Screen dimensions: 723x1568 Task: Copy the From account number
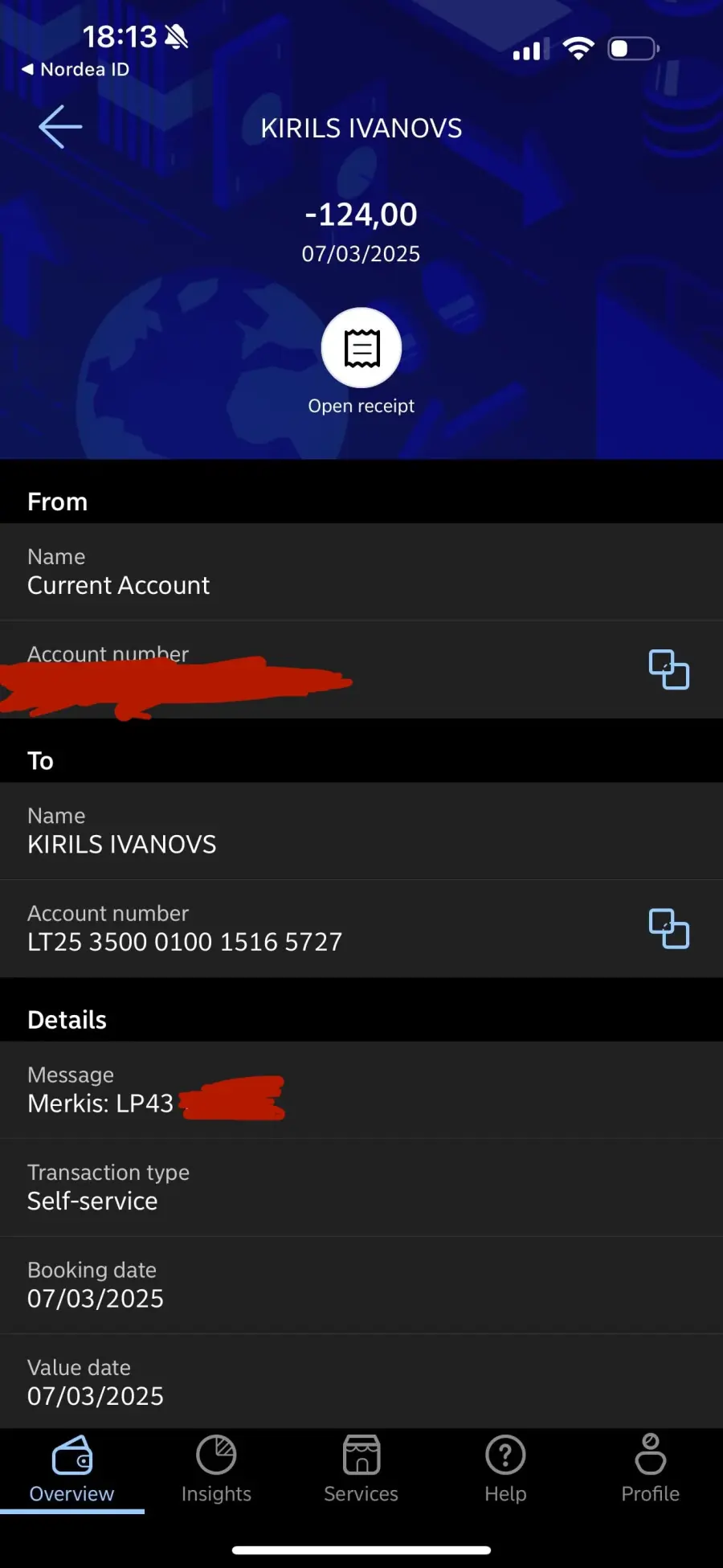point(669,669)
